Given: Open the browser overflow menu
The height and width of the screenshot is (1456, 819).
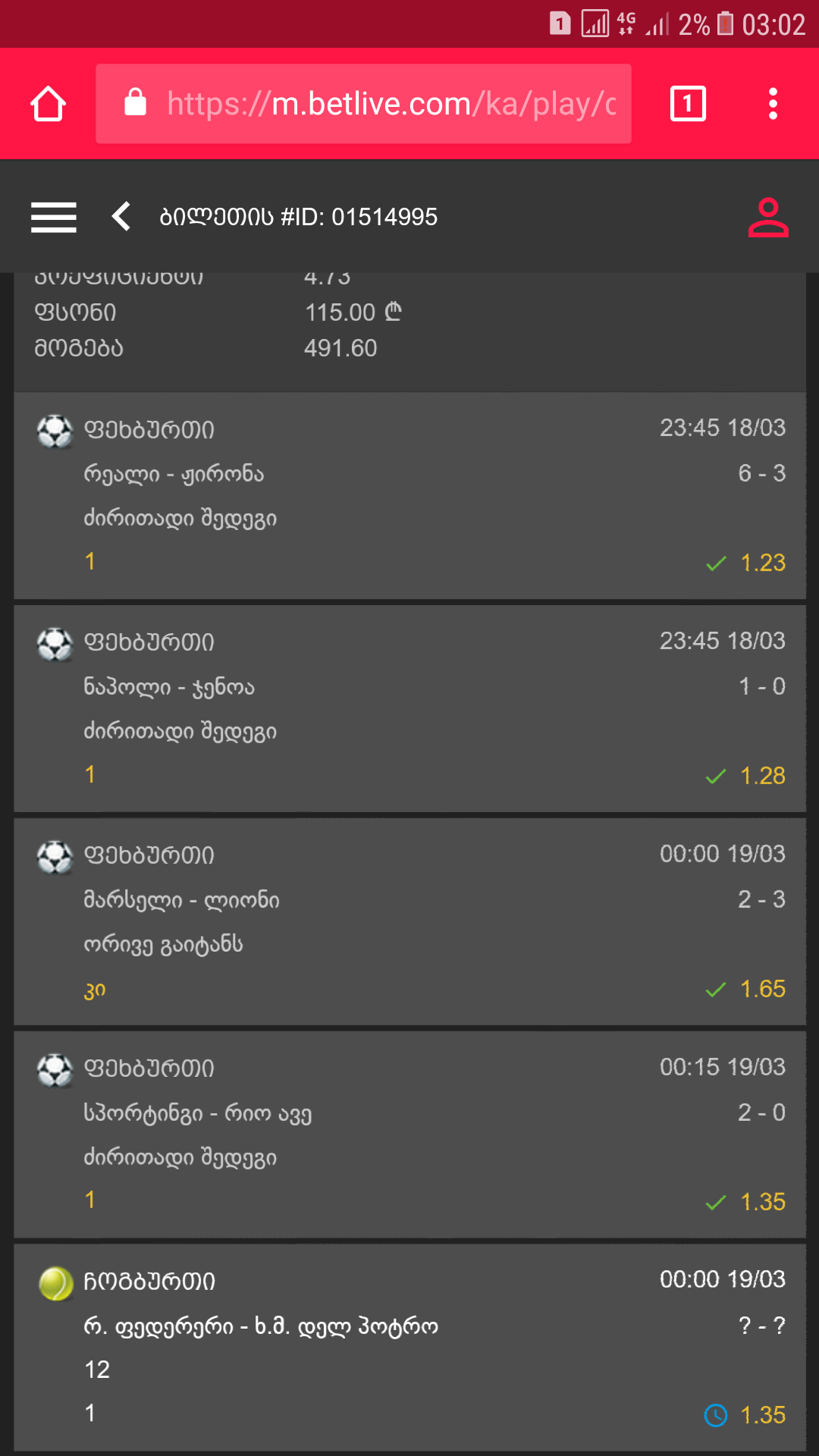Looking at the screenshot, I should click(x=773, y=104).
